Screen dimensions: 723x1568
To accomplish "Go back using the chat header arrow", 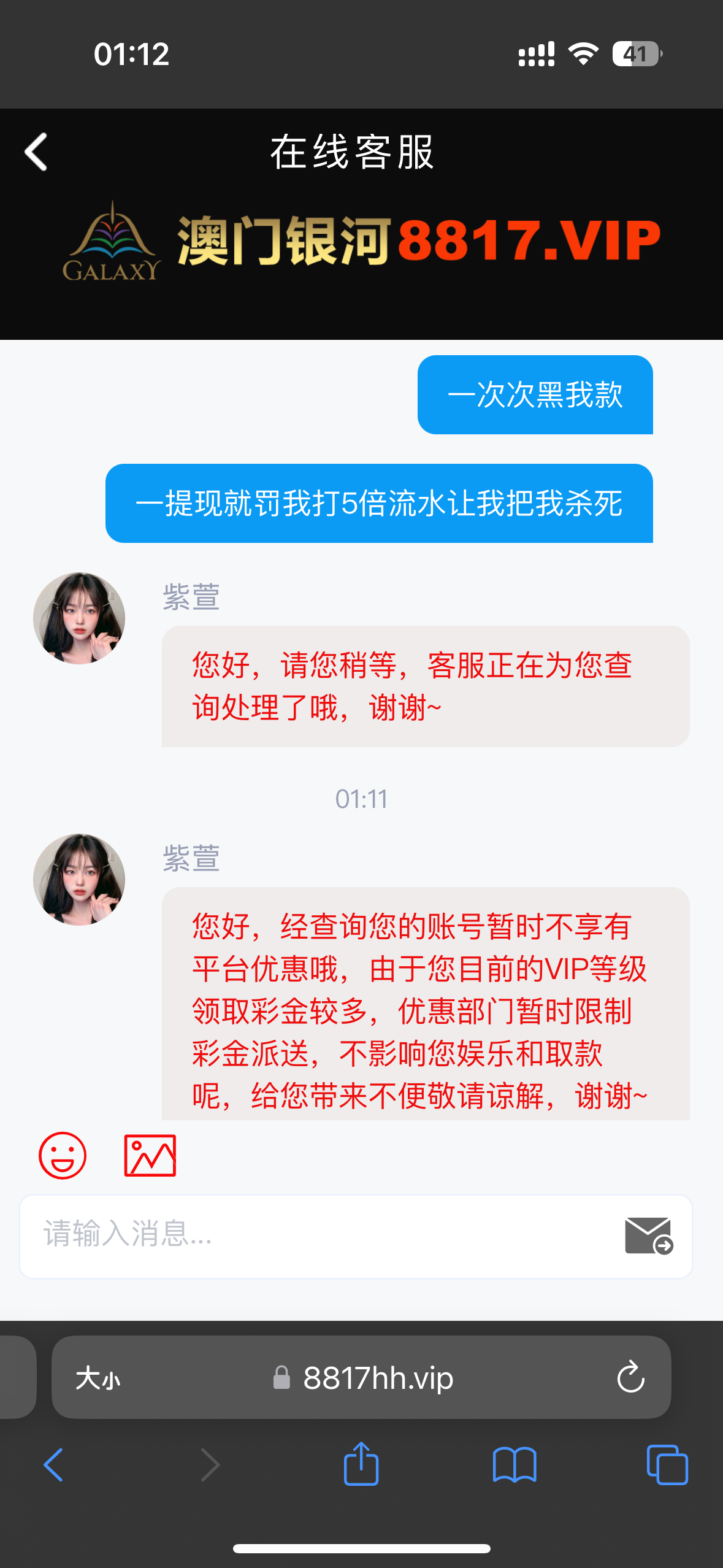I will click(x=35, y=152).
